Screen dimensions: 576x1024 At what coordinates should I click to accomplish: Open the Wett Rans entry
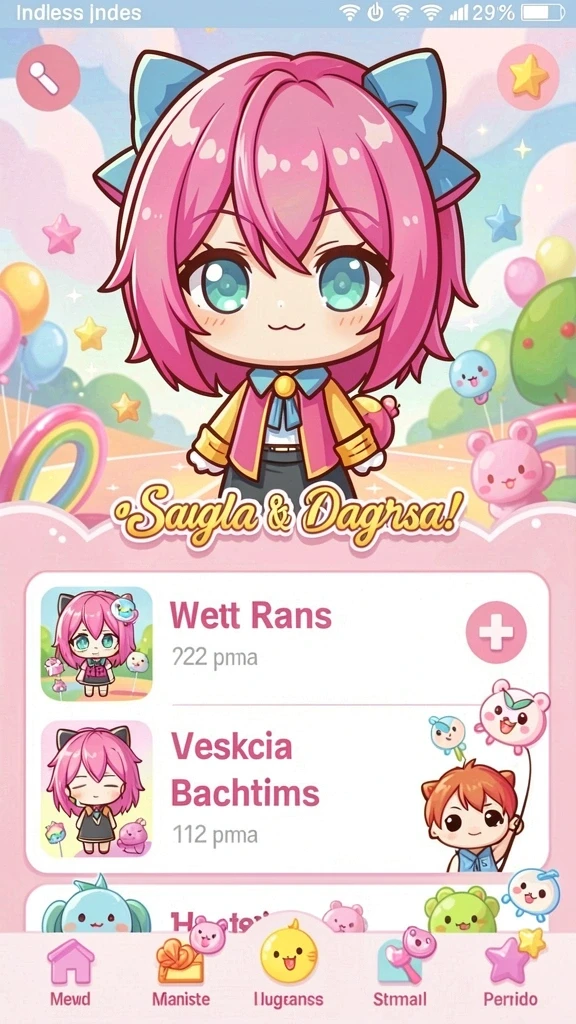coord(287,641)
